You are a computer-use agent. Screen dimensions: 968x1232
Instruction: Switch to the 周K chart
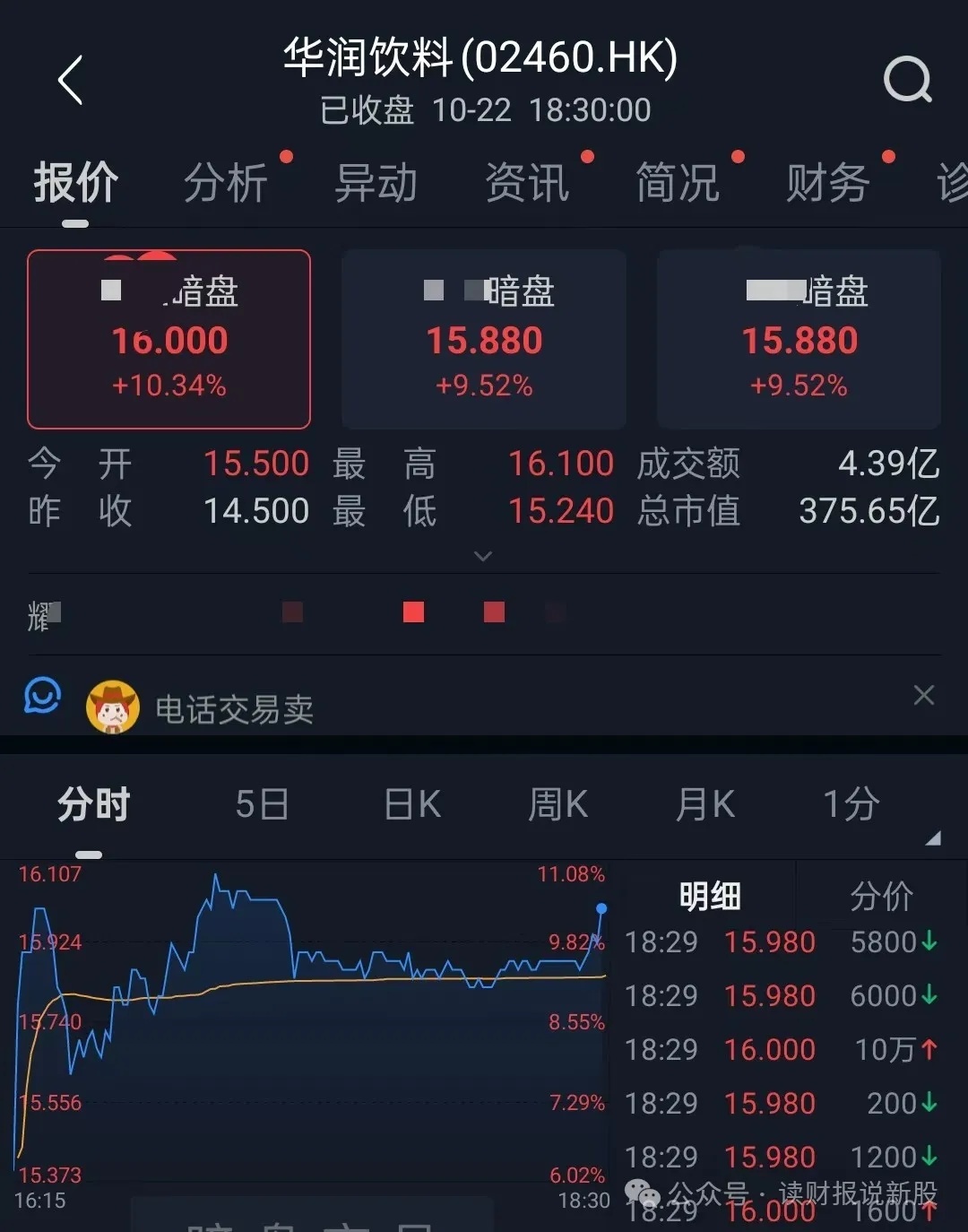[x=557, y=804]
